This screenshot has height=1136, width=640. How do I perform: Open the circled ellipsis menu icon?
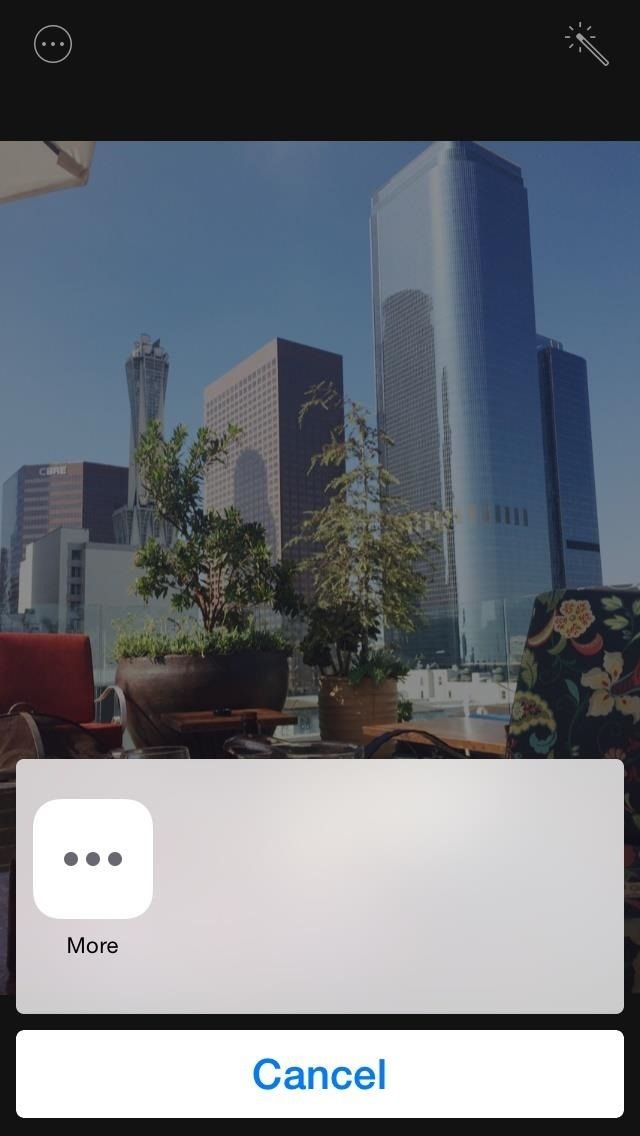(x=53, y=44)
